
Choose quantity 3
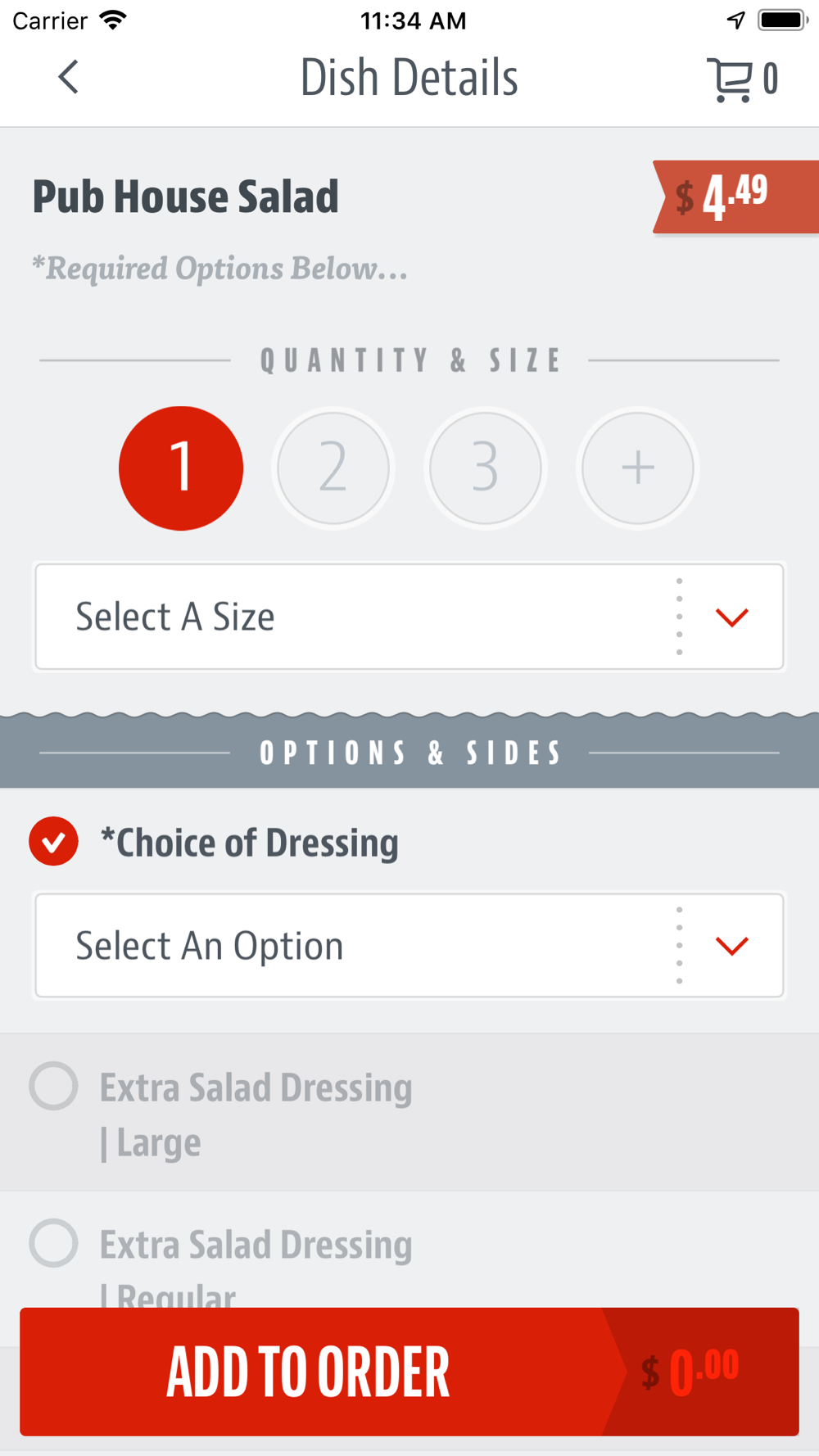click(486, 468)
